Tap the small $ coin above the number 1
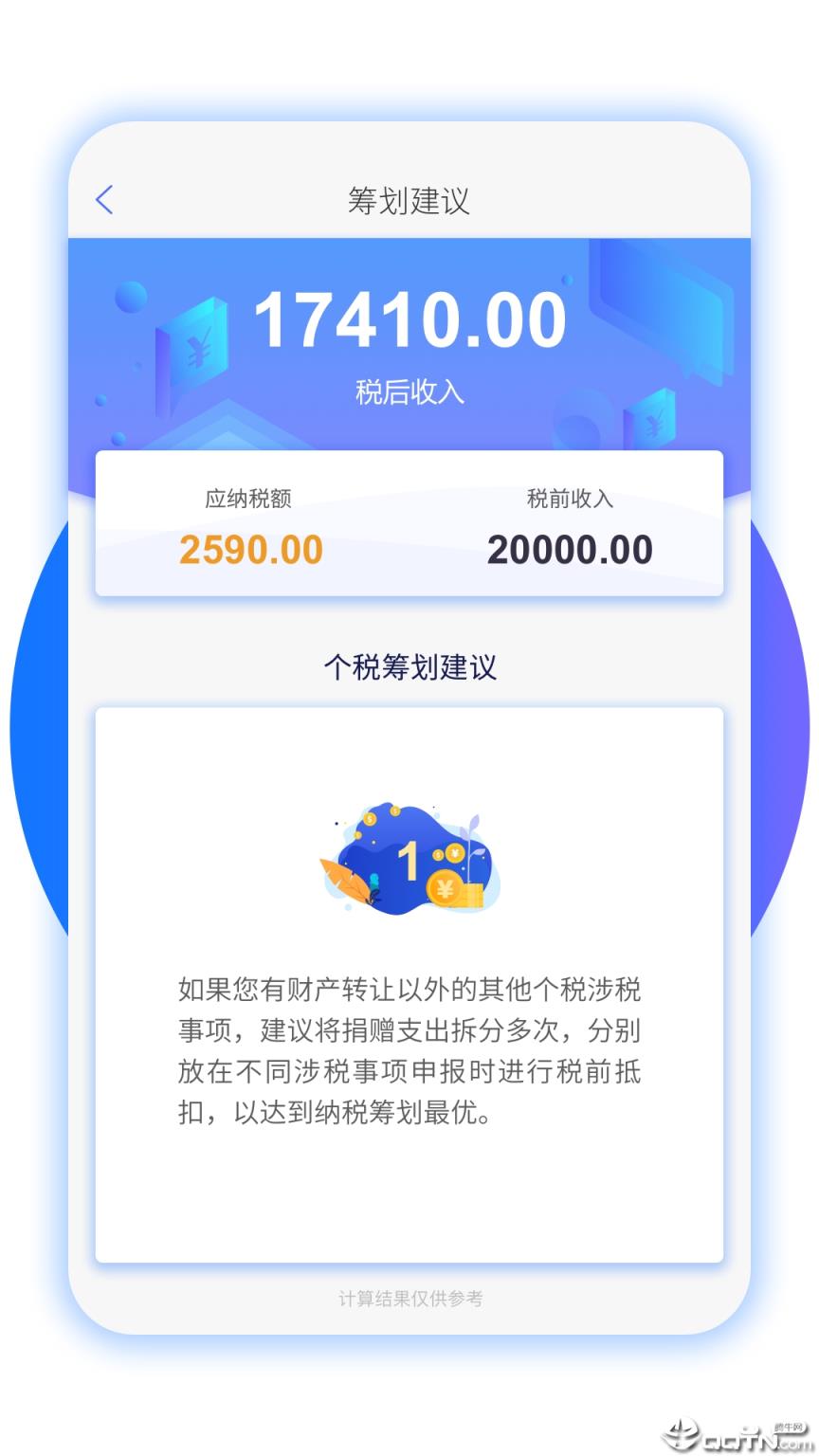Image resolution: width=819 pixels, height=1456 pixels. click(394, 810)
